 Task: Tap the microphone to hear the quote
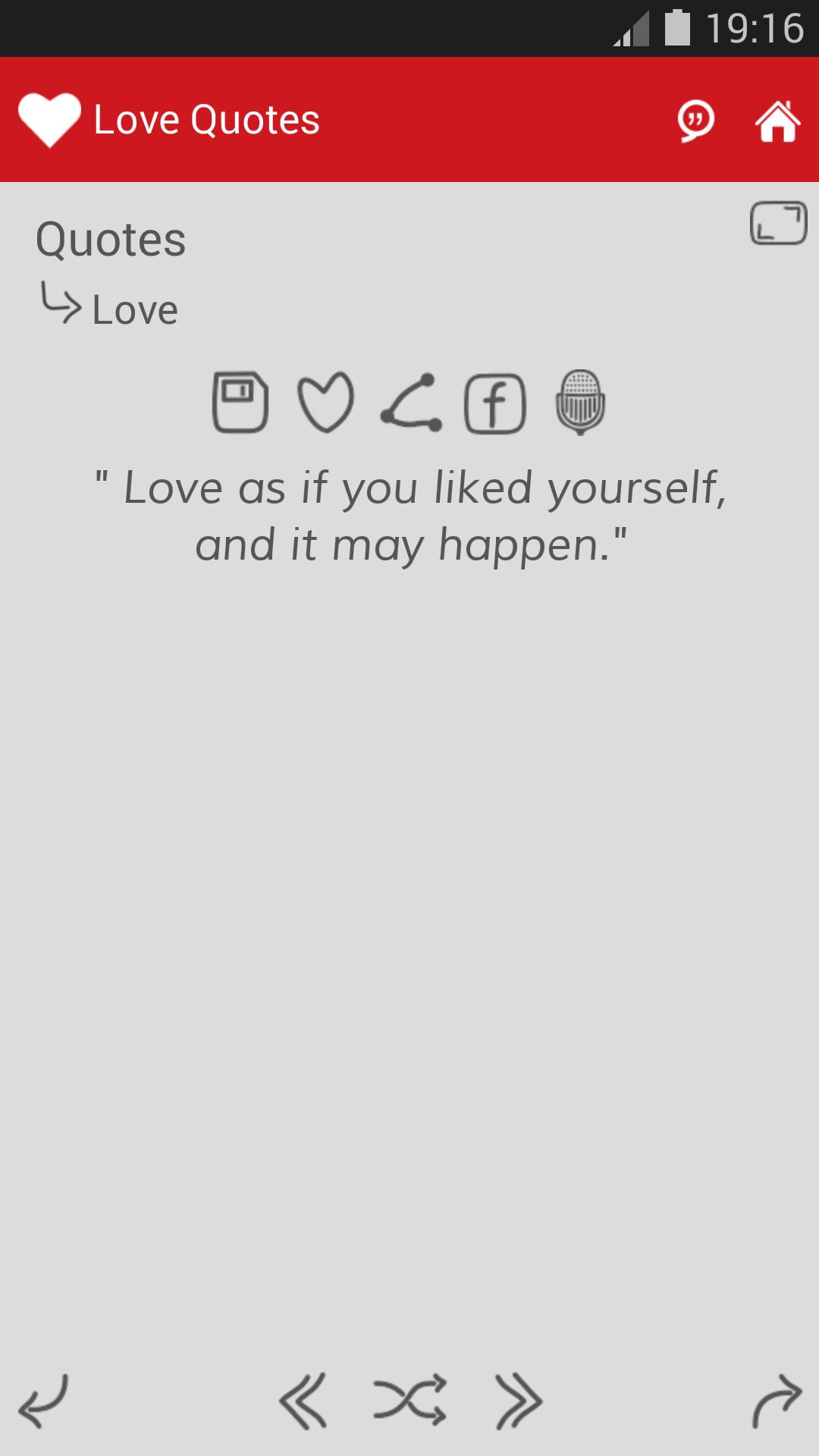click(580, 402)
